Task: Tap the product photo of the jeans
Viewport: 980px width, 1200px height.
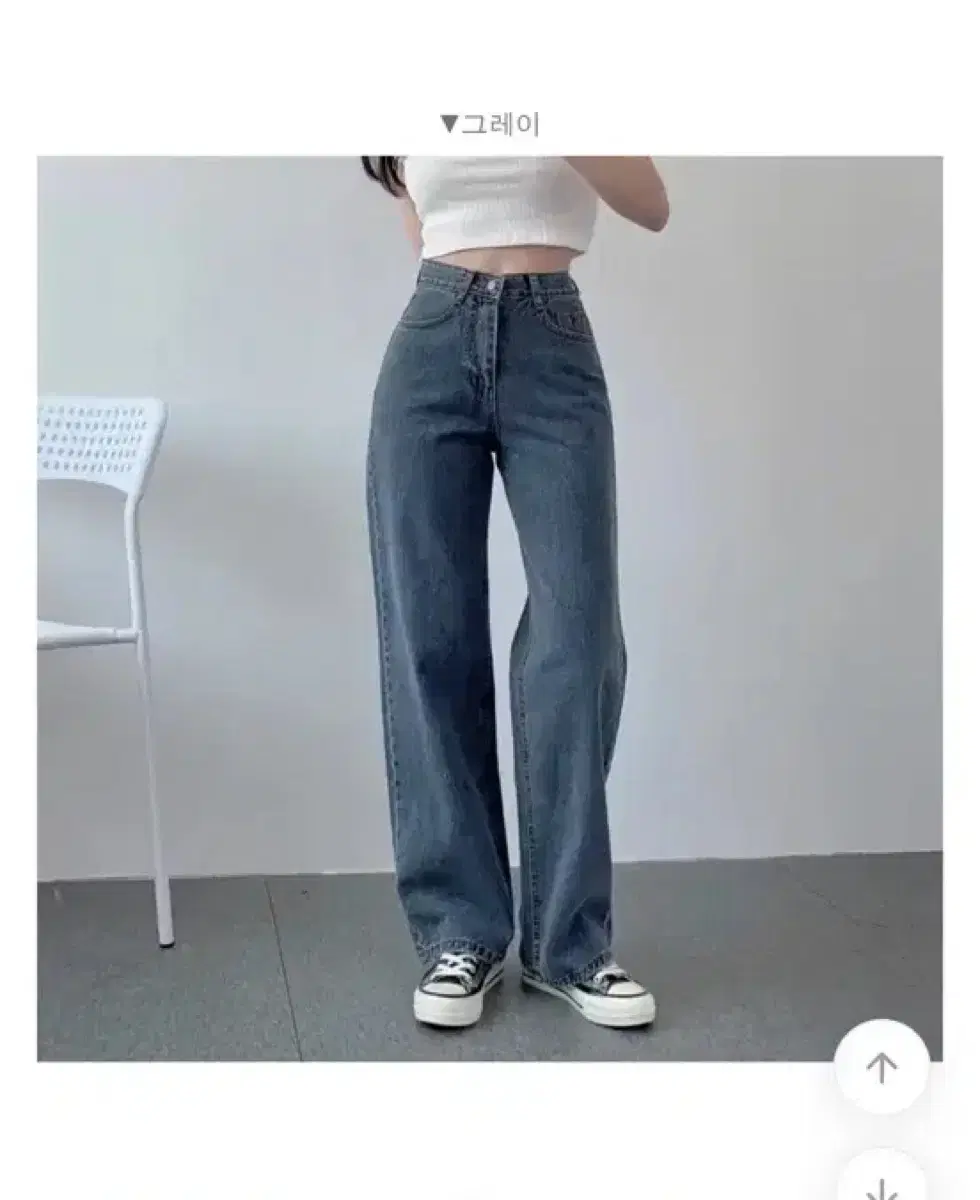Action: coord(490,600)
